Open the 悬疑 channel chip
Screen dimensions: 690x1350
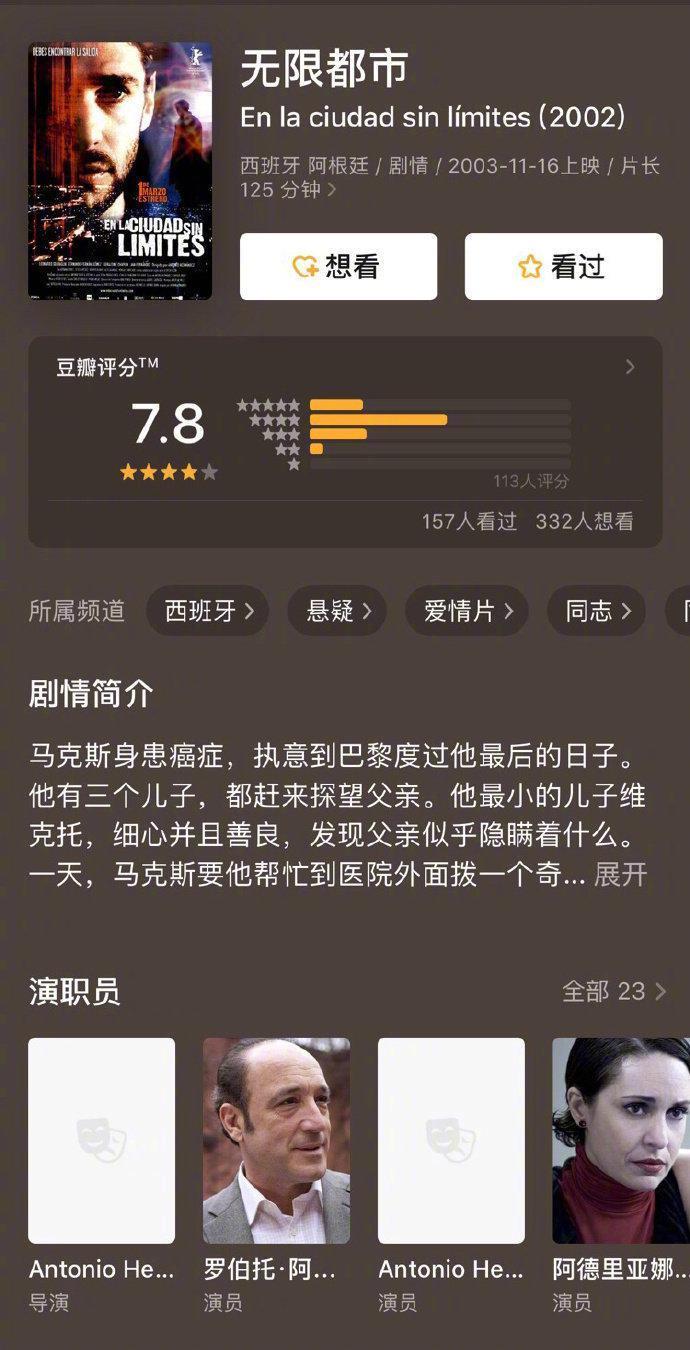(338, 611)
